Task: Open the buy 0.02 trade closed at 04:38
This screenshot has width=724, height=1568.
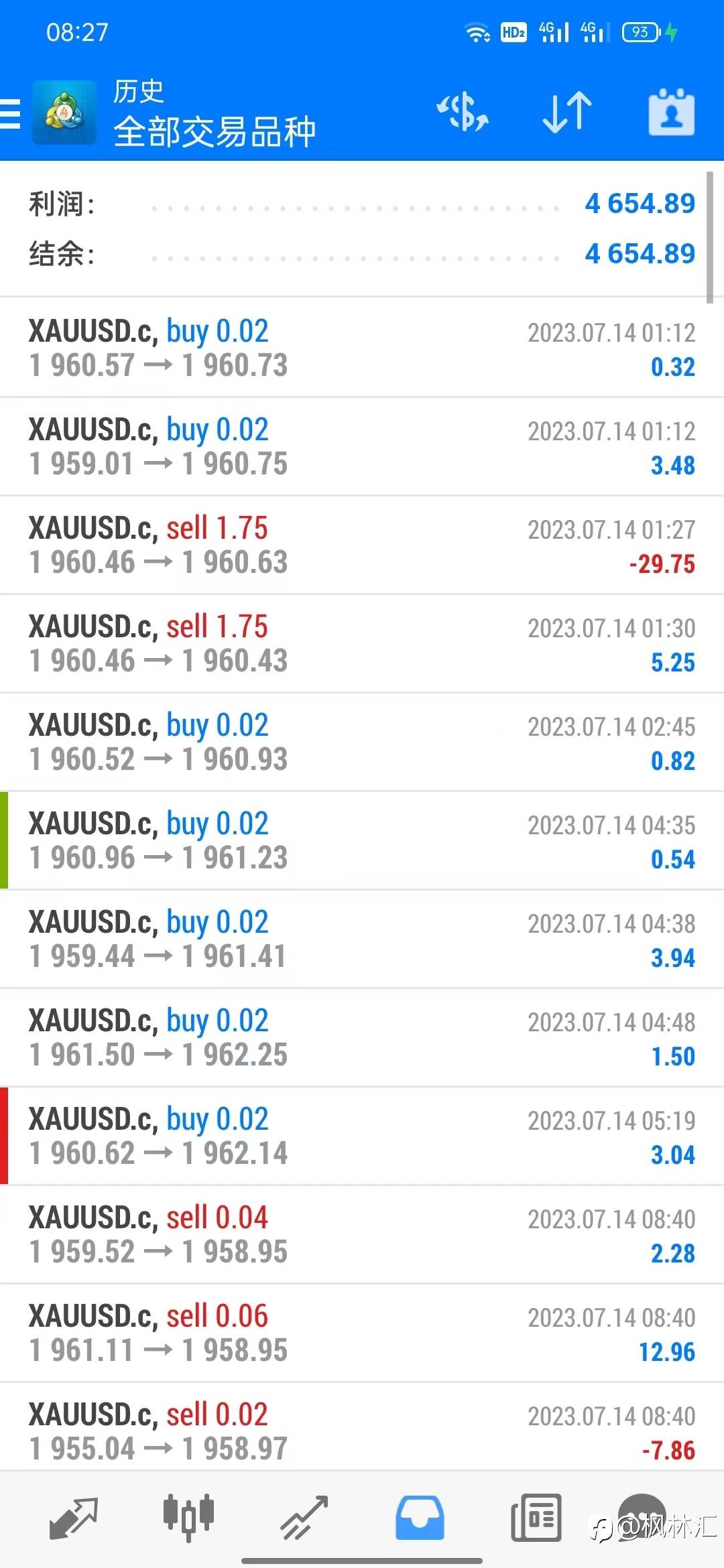Action: [362, 939]
